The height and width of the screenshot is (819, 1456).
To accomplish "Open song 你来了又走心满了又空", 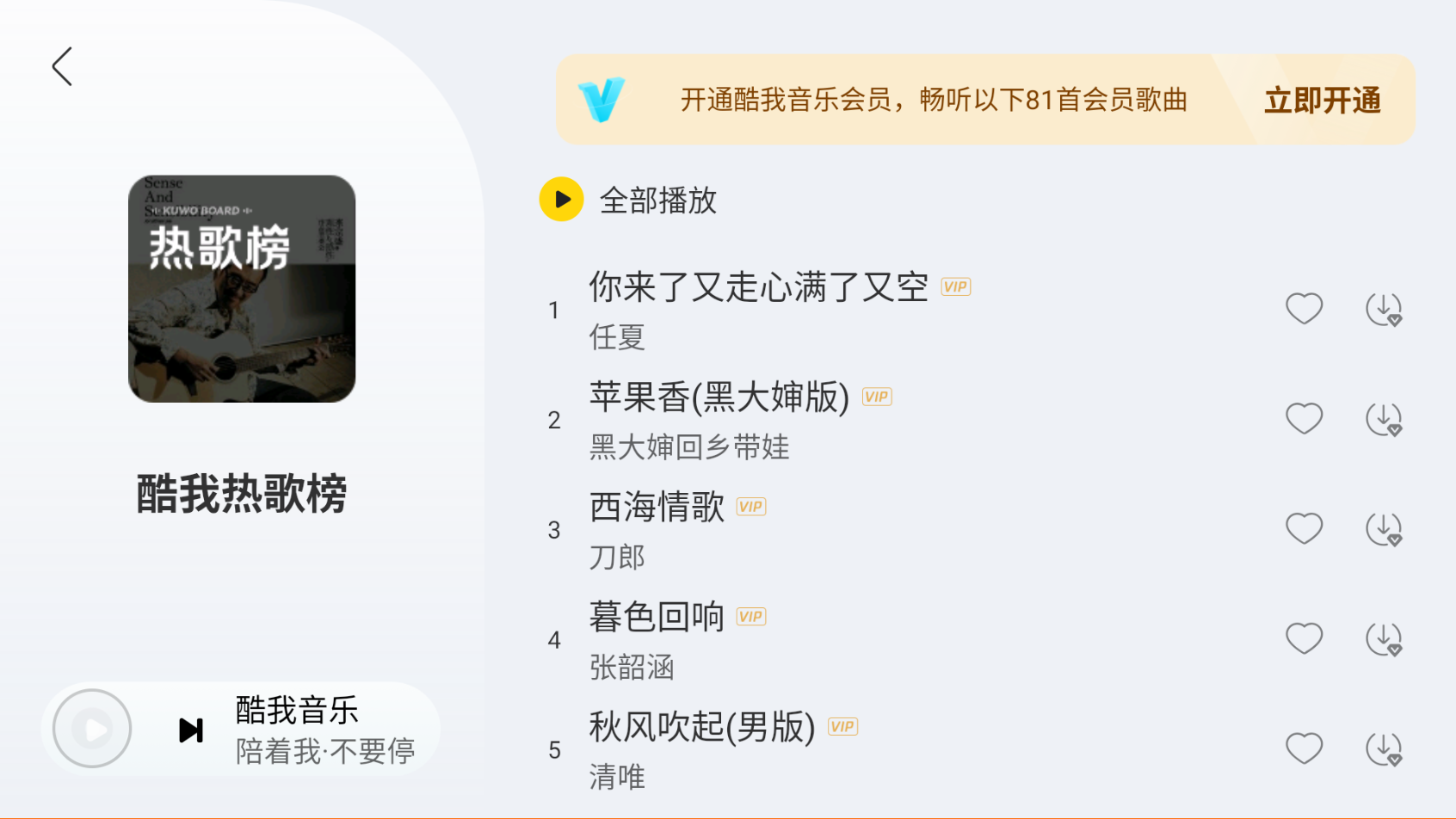I will click(757, 288).
